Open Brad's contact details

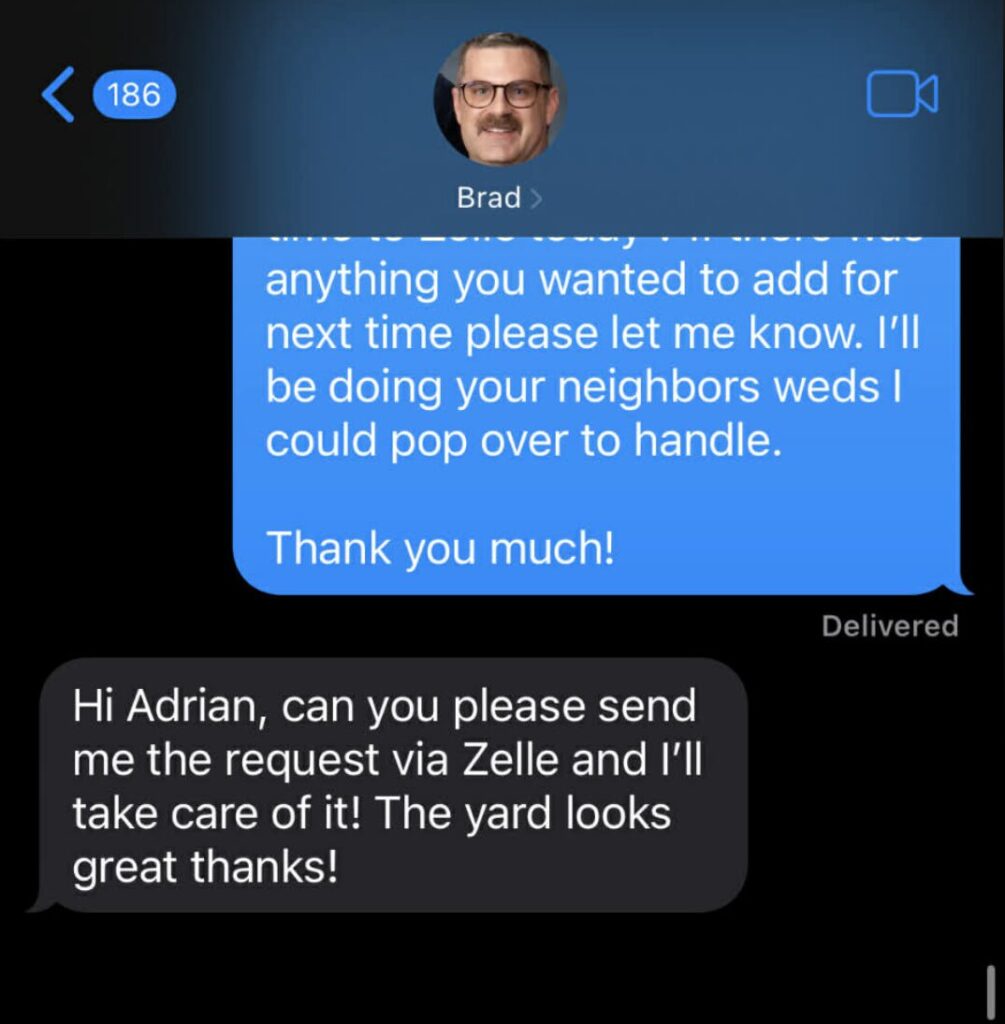click(x=499, y=198)
